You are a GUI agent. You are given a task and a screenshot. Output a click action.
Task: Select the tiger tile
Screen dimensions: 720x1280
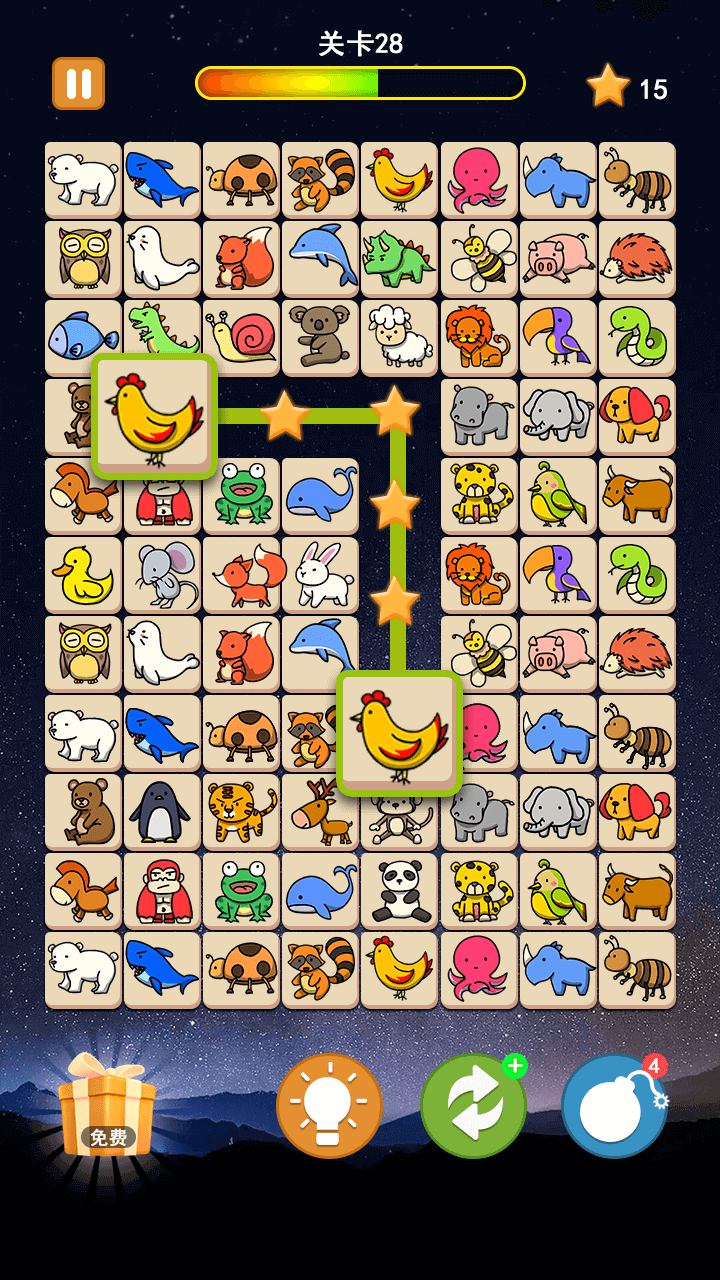pyautogui.click(x=241, y=812)
